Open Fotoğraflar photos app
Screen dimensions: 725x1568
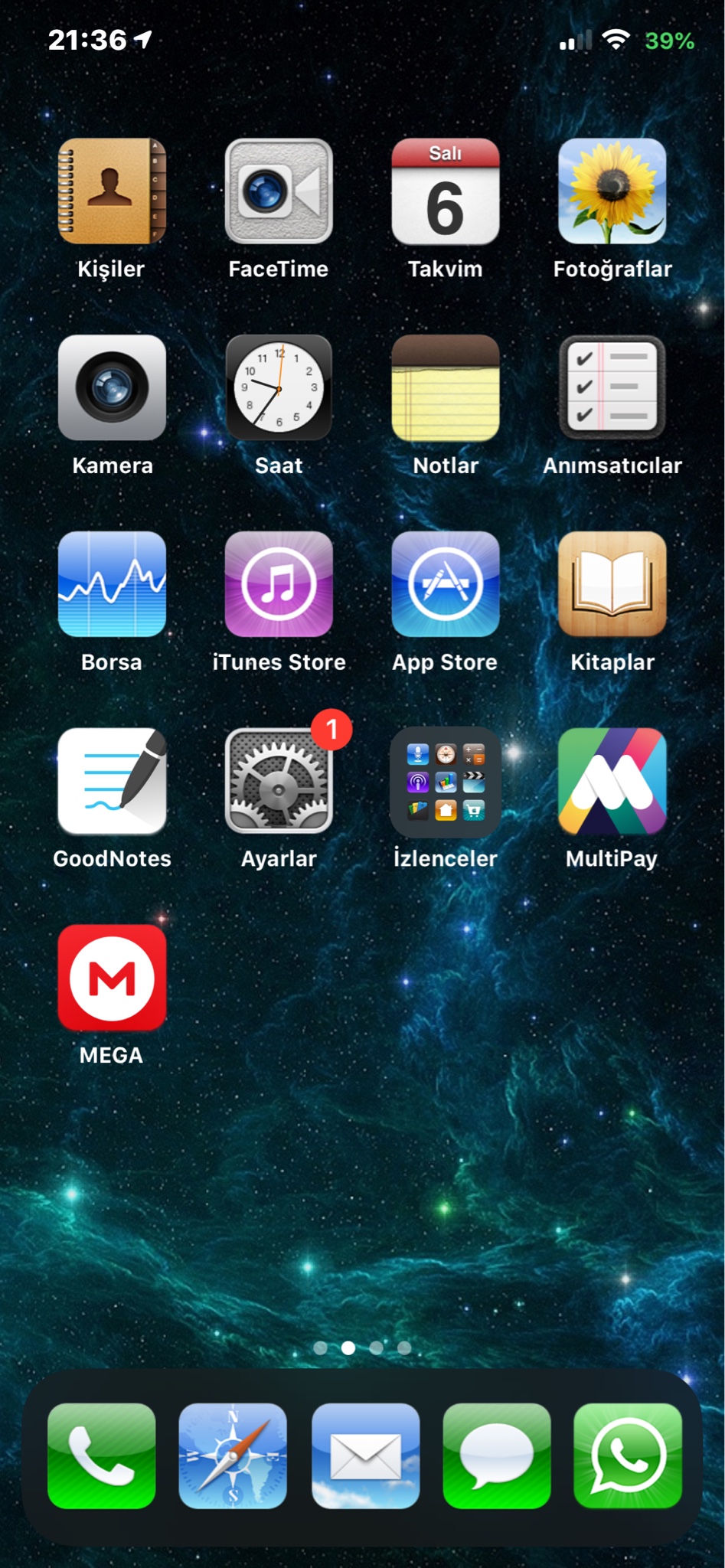[612, 191]
